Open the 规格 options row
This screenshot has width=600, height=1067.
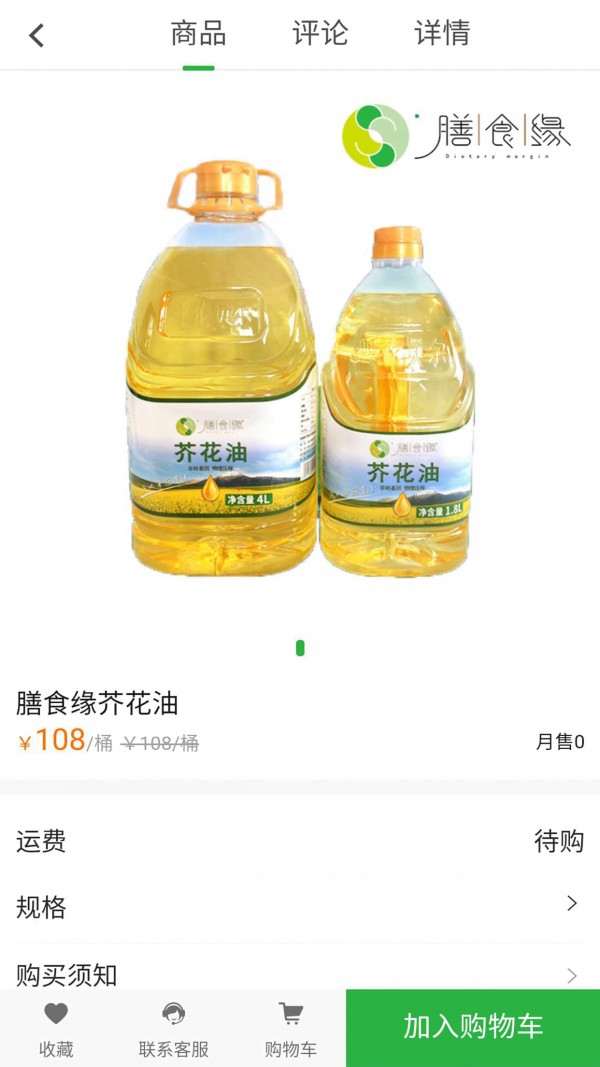point(300,907)
